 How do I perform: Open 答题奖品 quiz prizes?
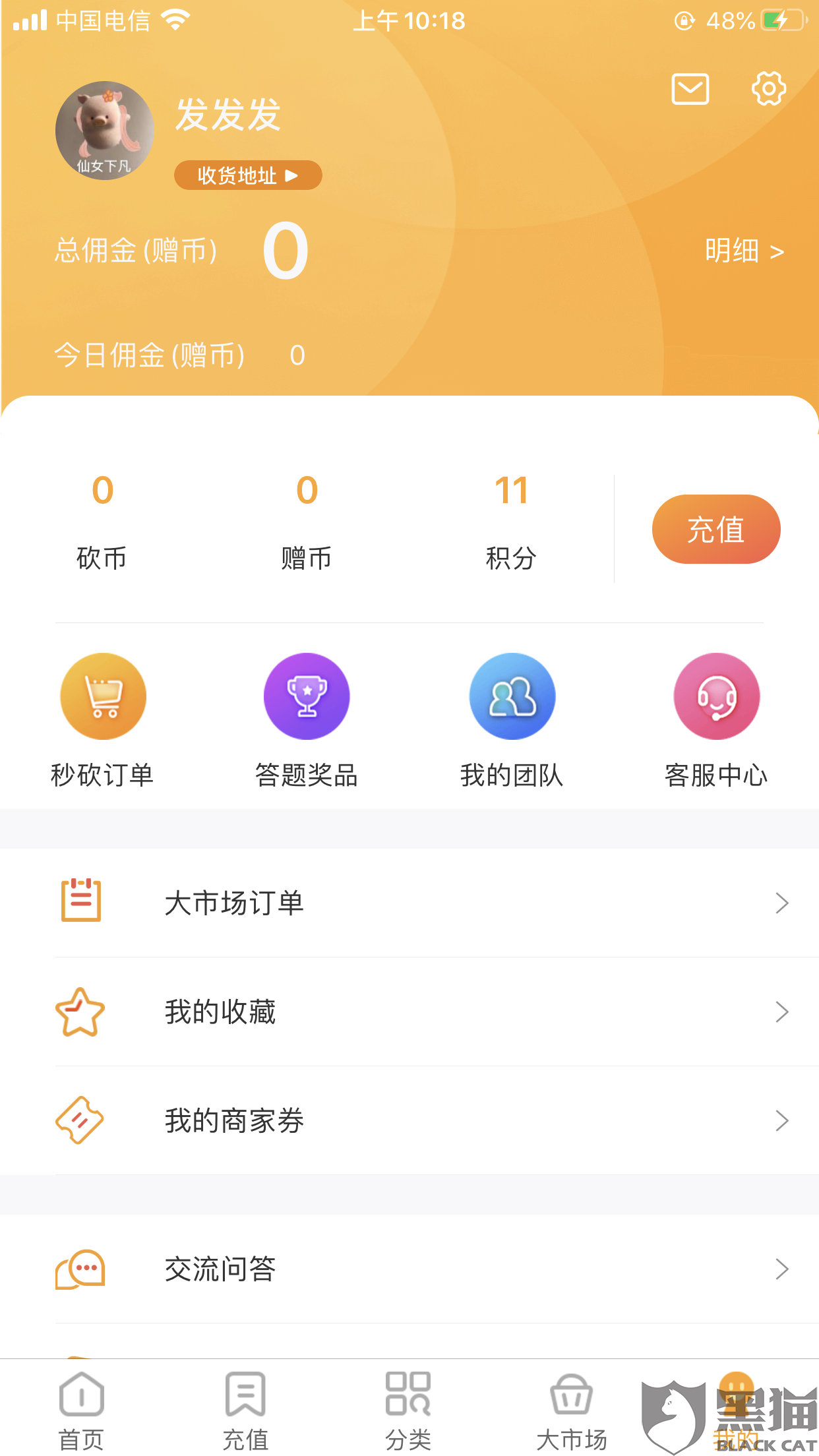[307, 719]
